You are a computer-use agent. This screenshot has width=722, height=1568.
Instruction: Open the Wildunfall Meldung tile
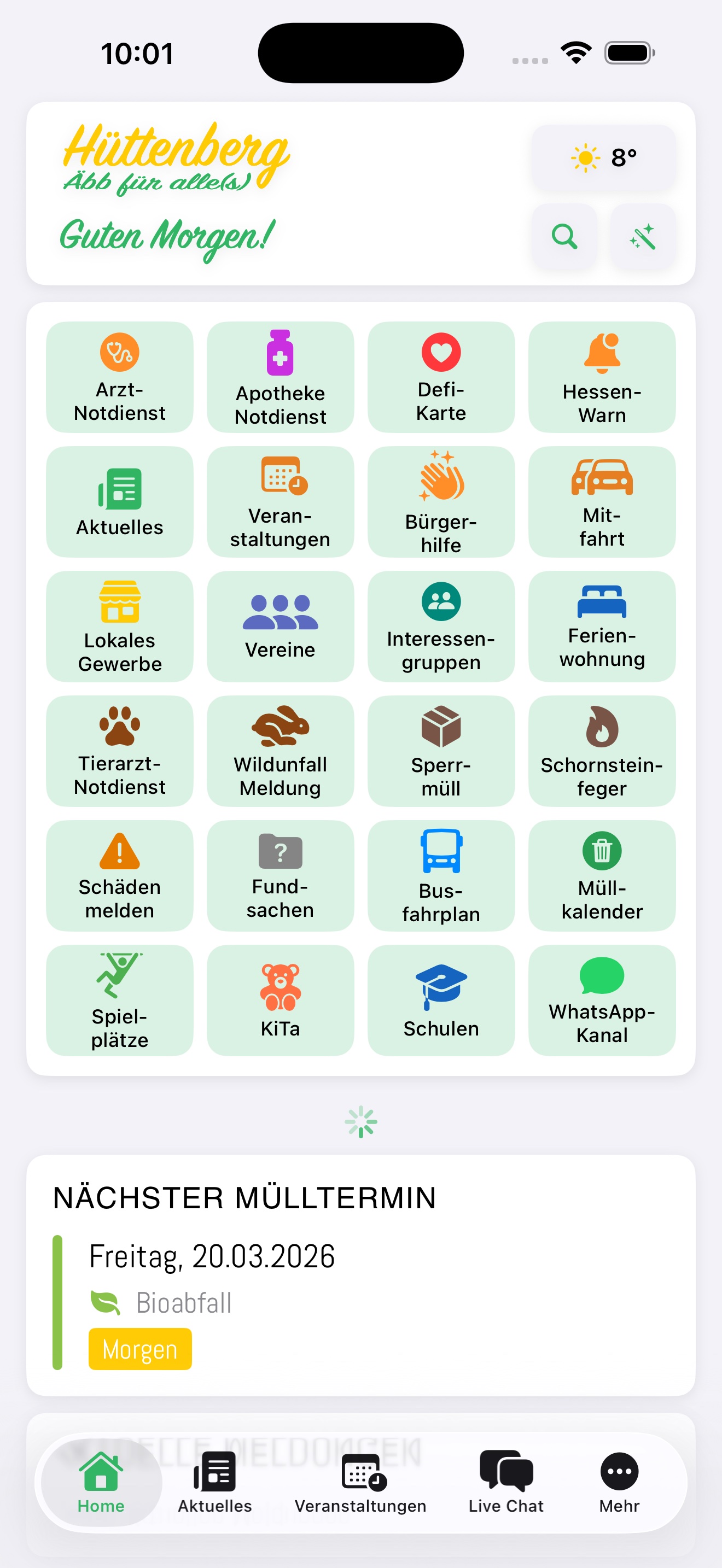tap(280, 751)
